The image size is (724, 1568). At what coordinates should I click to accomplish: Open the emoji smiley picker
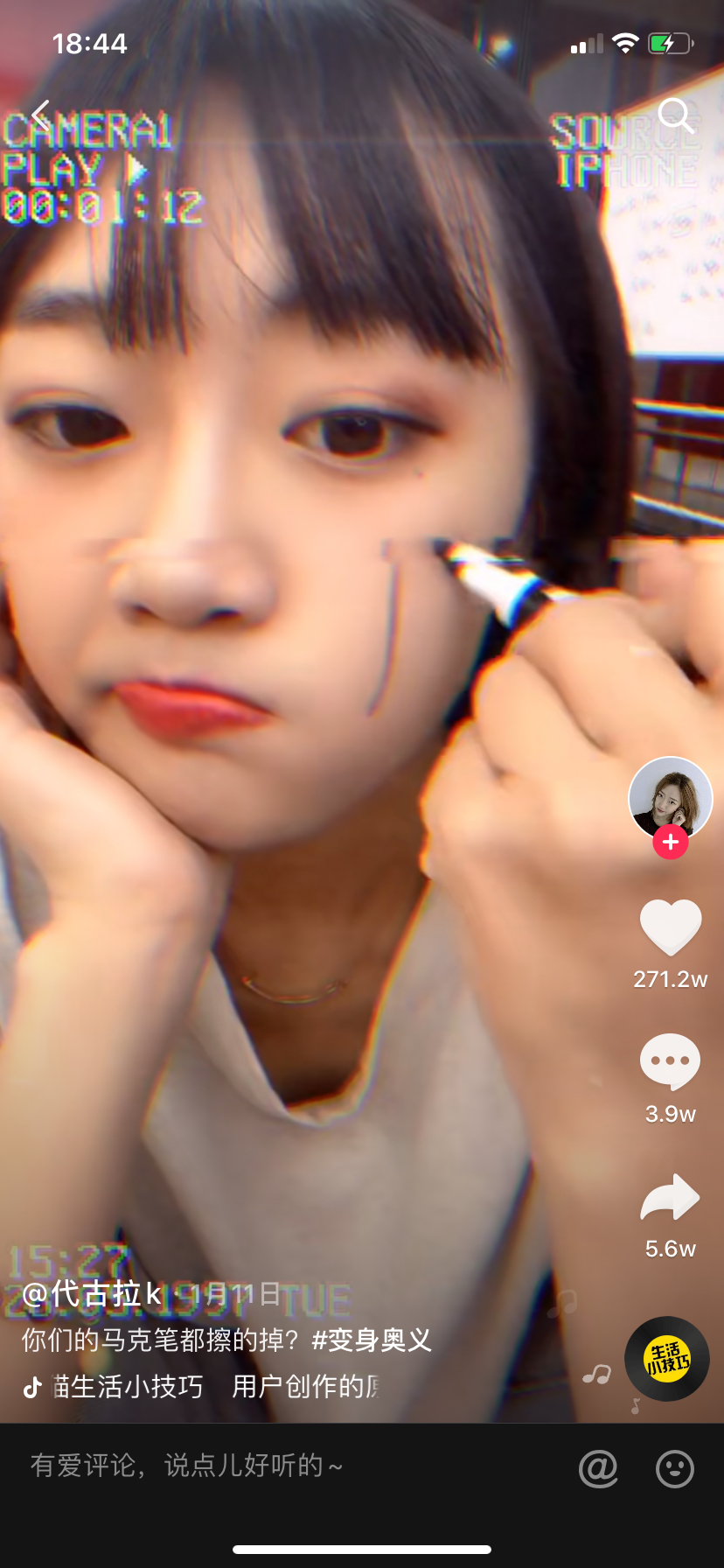[x=674, y=1468]
